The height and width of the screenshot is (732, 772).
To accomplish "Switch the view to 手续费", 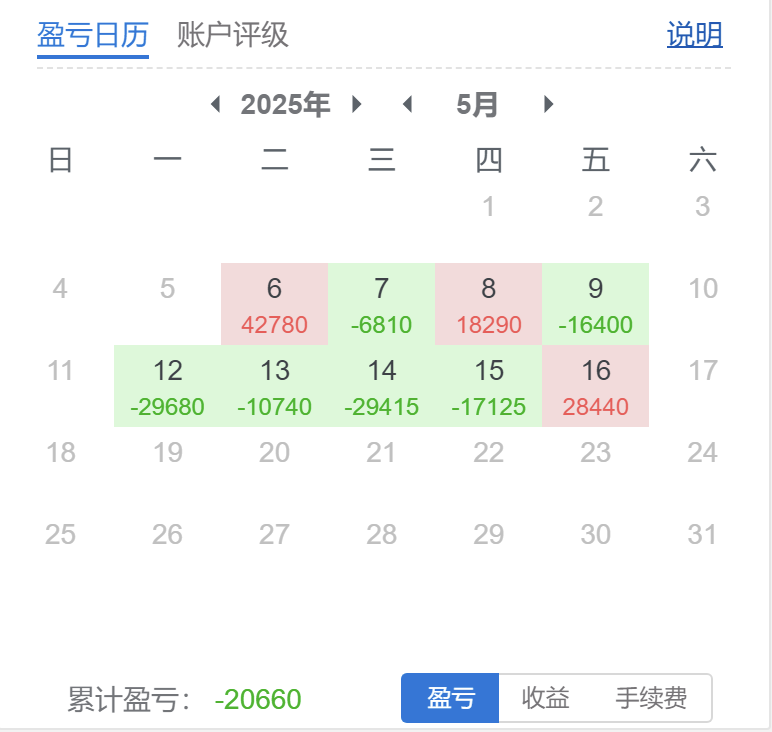I will coord(651,698).
